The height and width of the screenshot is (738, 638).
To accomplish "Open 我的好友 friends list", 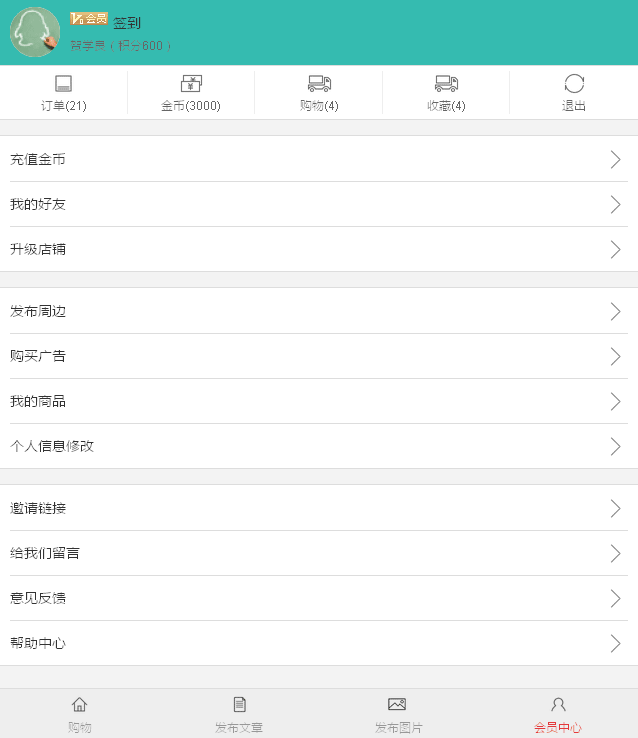I will click(319, 204).
